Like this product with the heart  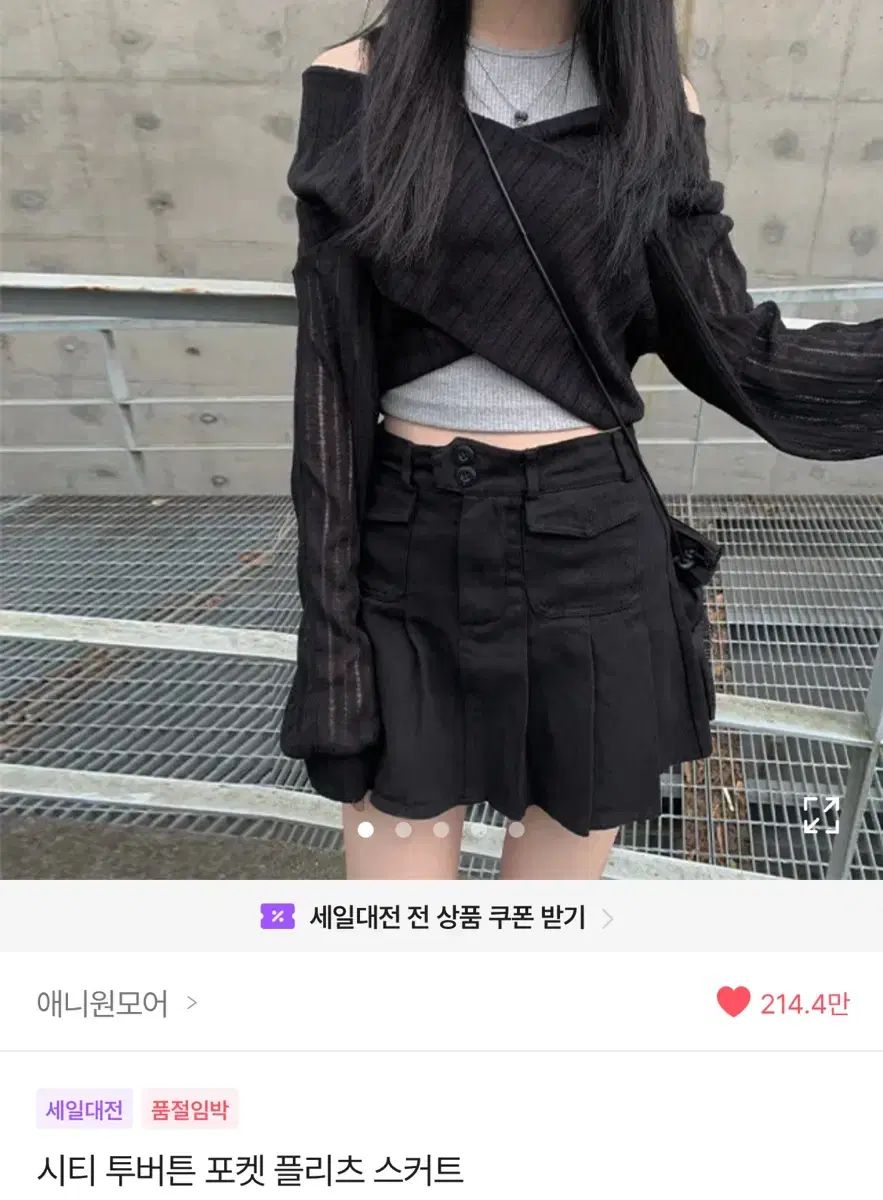click(x=733, y=1002)
